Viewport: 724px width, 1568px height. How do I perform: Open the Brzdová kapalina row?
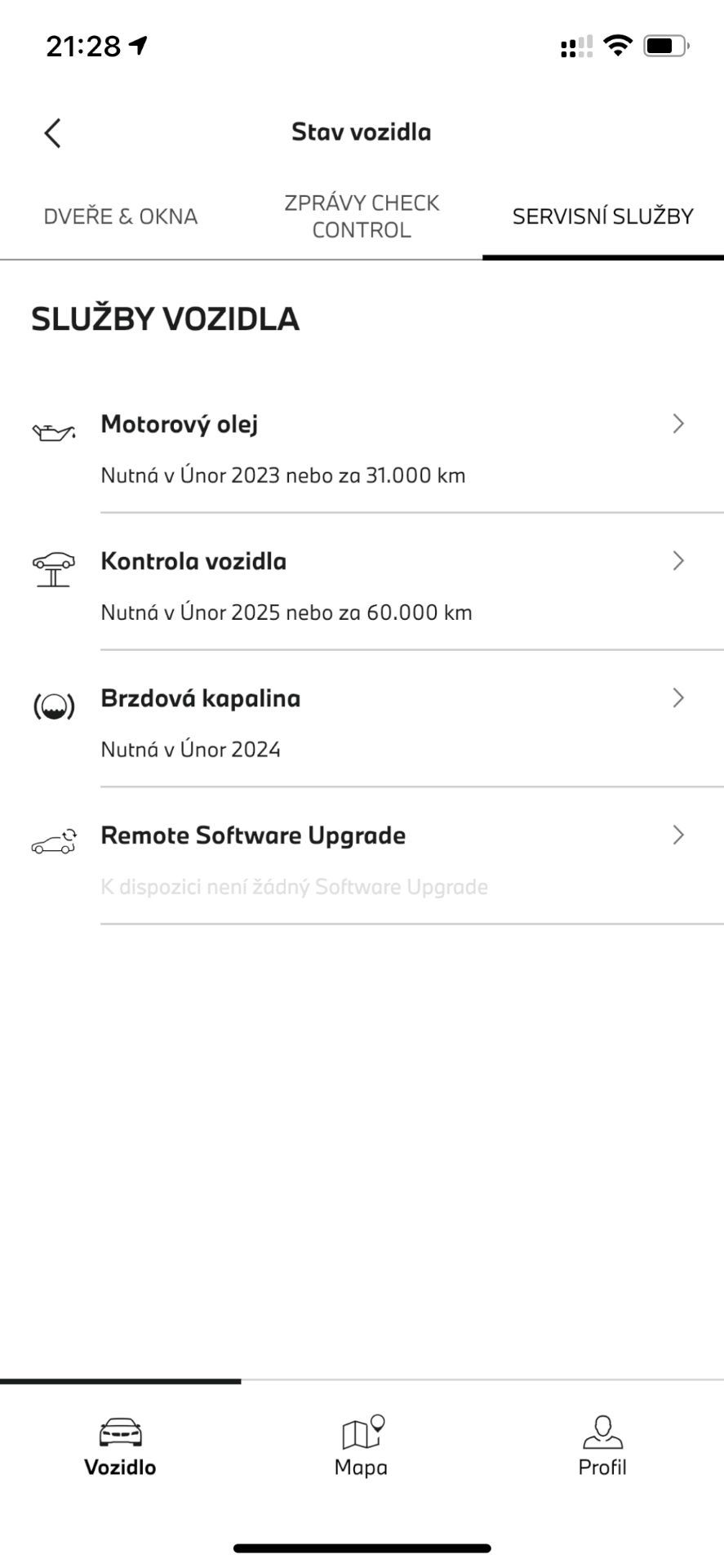pos(392,722)
